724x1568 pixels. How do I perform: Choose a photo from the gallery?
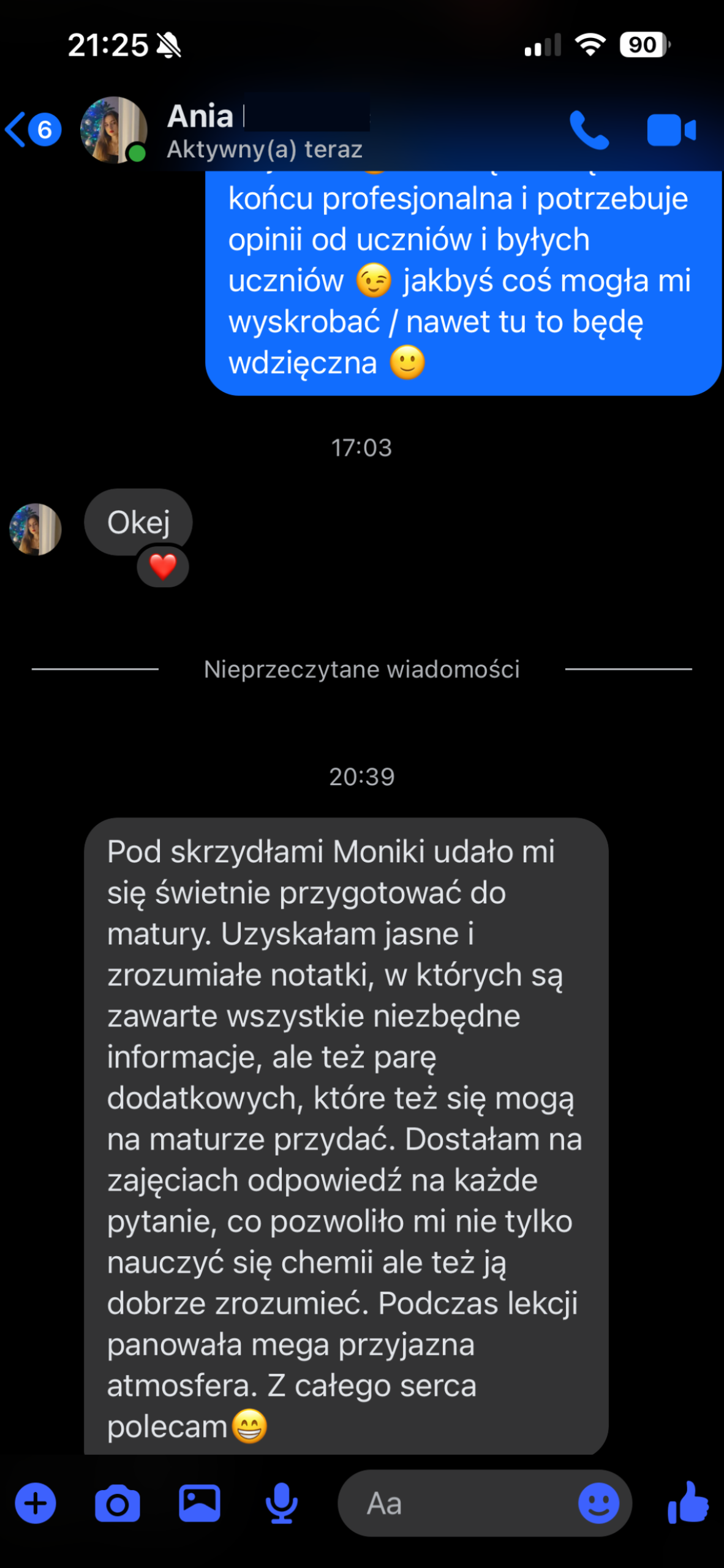pyautogui.click(x=199, y=1503)
